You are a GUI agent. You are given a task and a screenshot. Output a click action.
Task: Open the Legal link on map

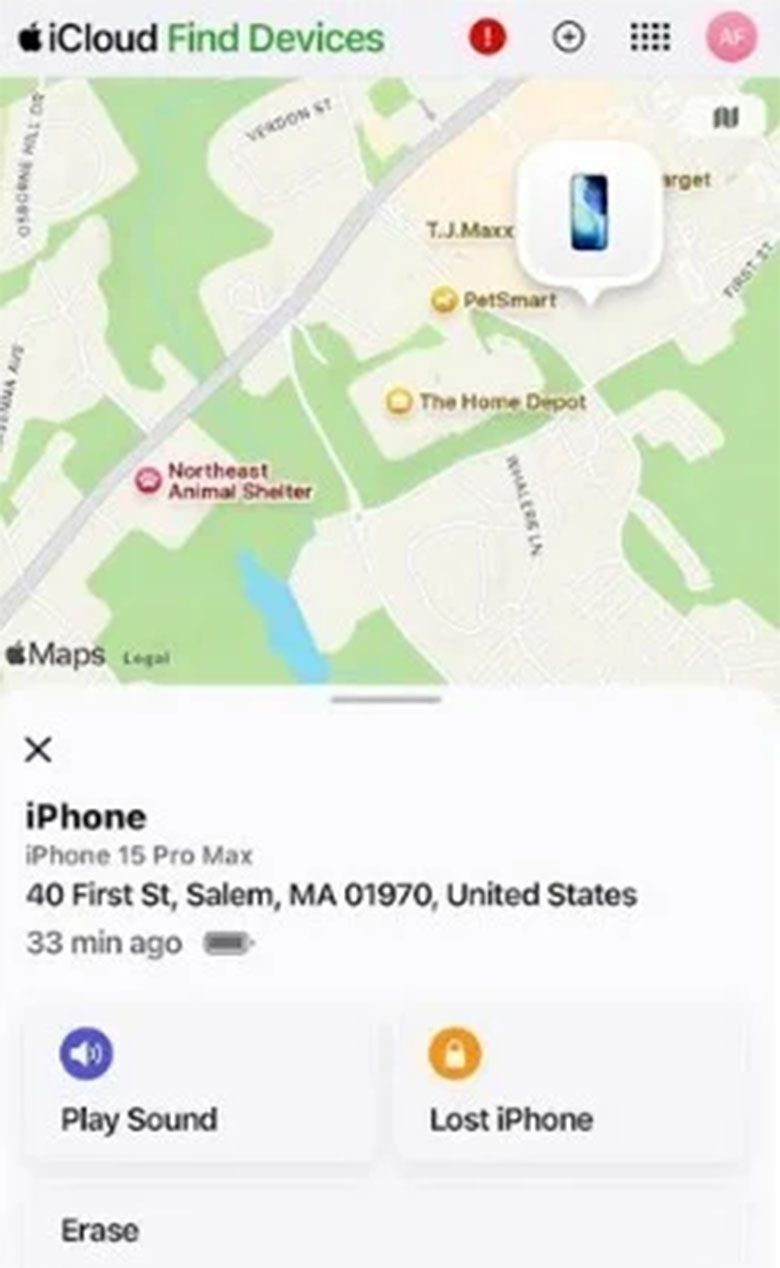coord(145,658)
